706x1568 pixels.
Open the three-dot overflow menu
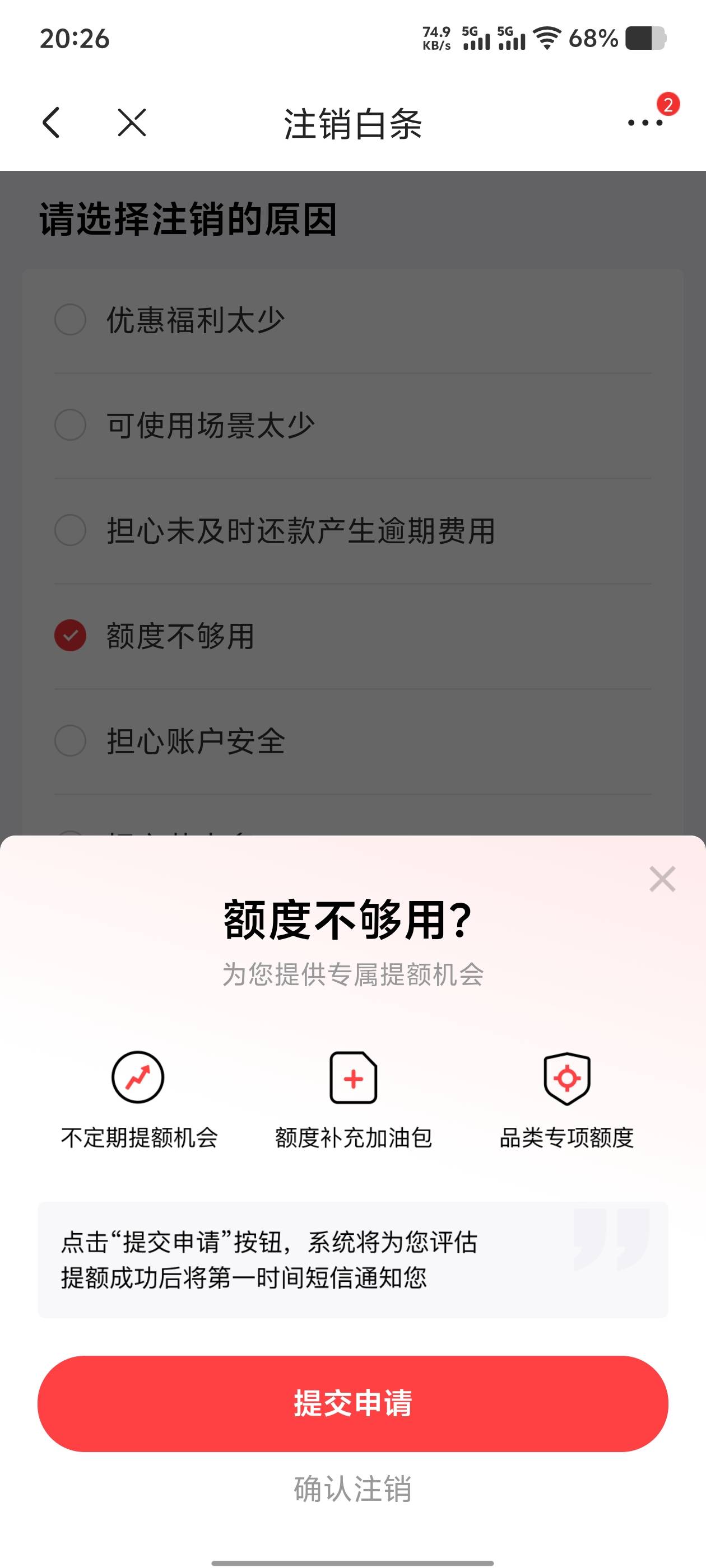tap(645, 122)
